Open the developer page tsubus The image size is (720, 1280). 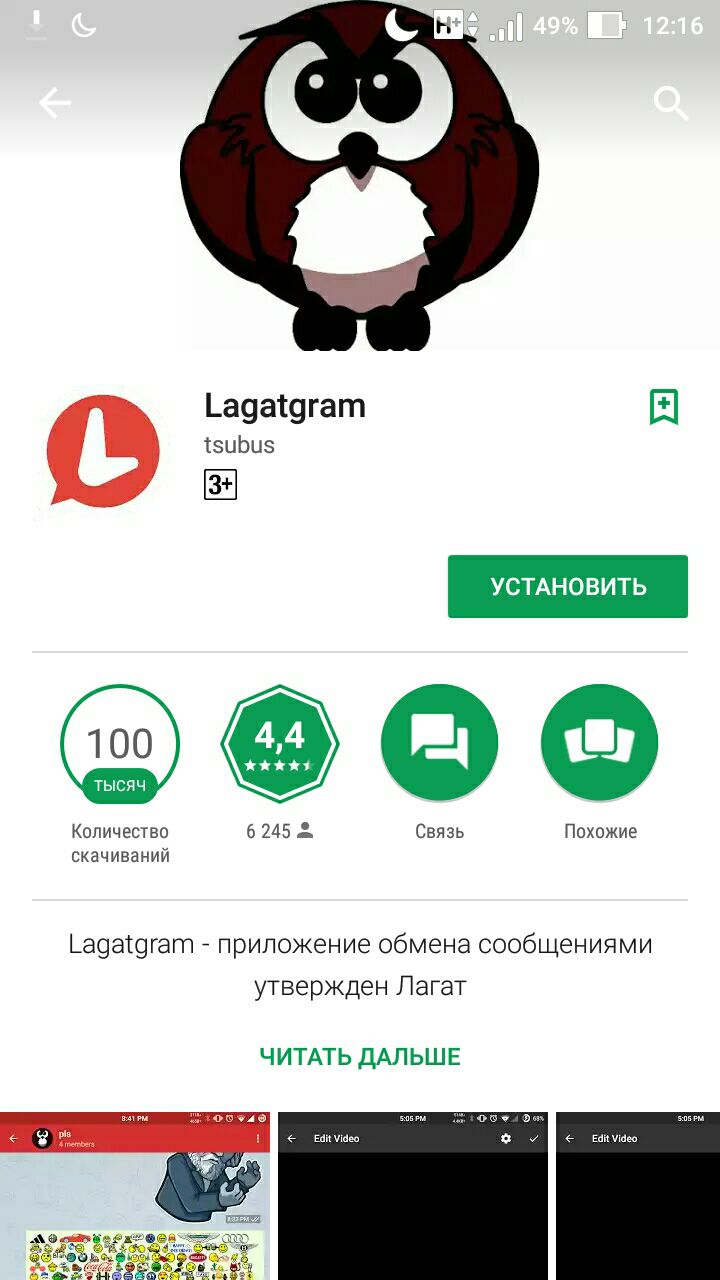239,444
